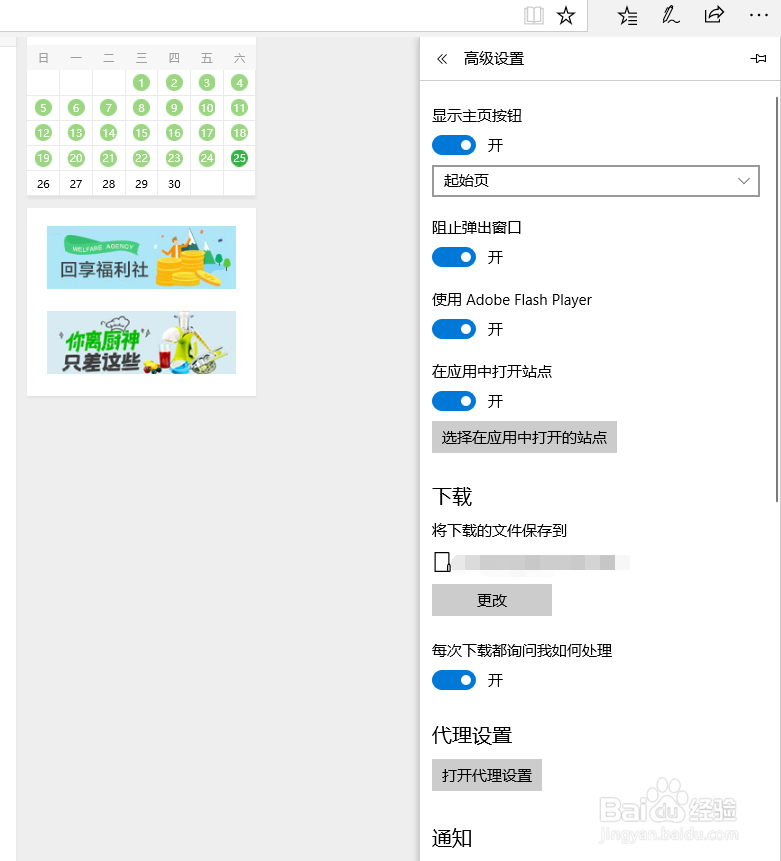Disable the 显示主页按钮 toggle
This screenshot has width=781, height=861.
(x=454, y=145)
